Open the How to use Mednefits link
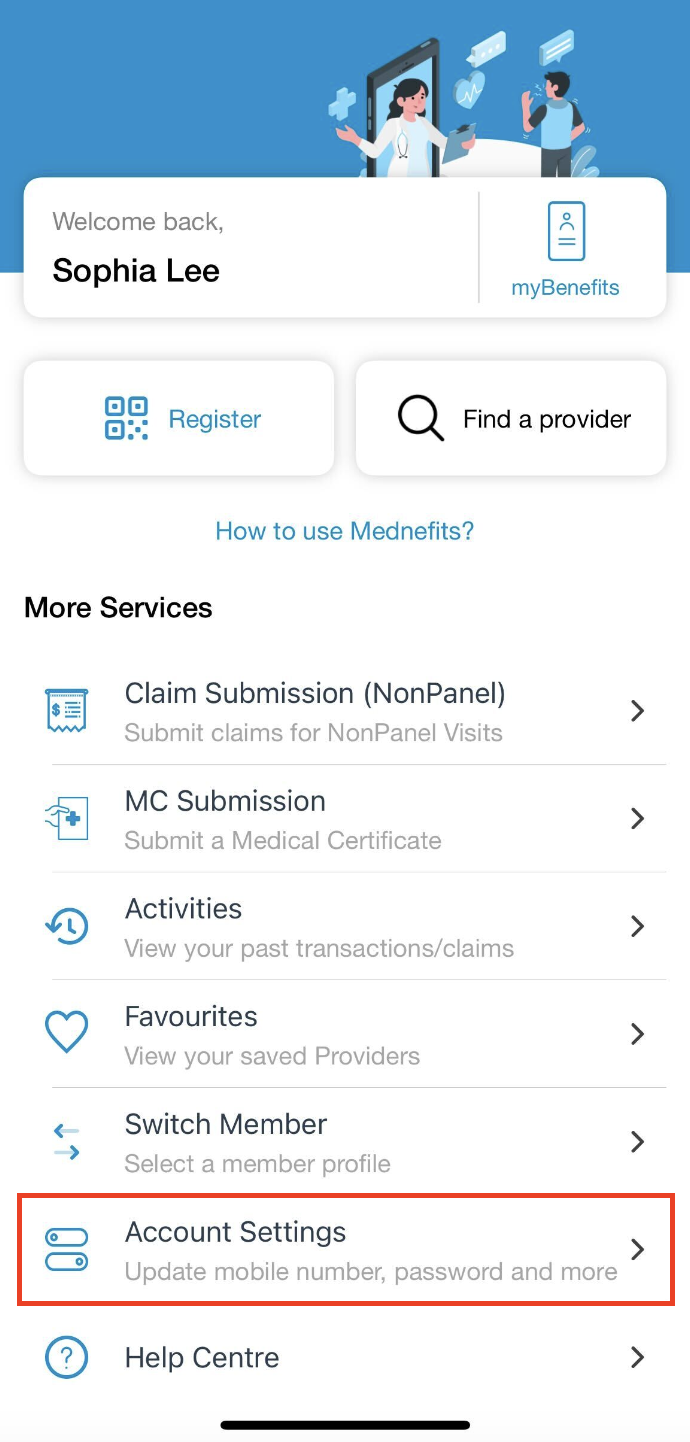 click(345, 530)
